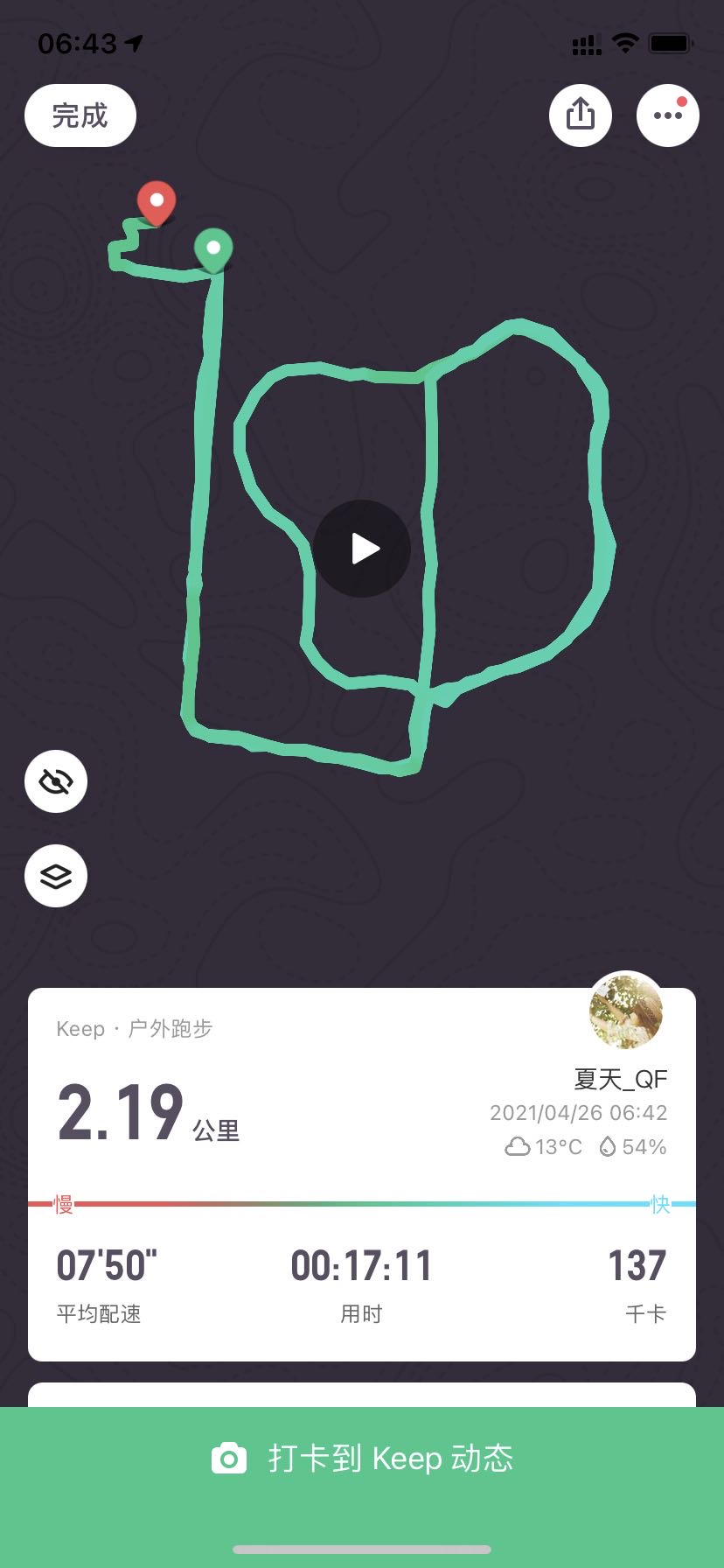Image resolution: width=724 pixels, height=1568 pixels.
Task: Toggle map visibility with the eye icon
Action: pos(56,781)
